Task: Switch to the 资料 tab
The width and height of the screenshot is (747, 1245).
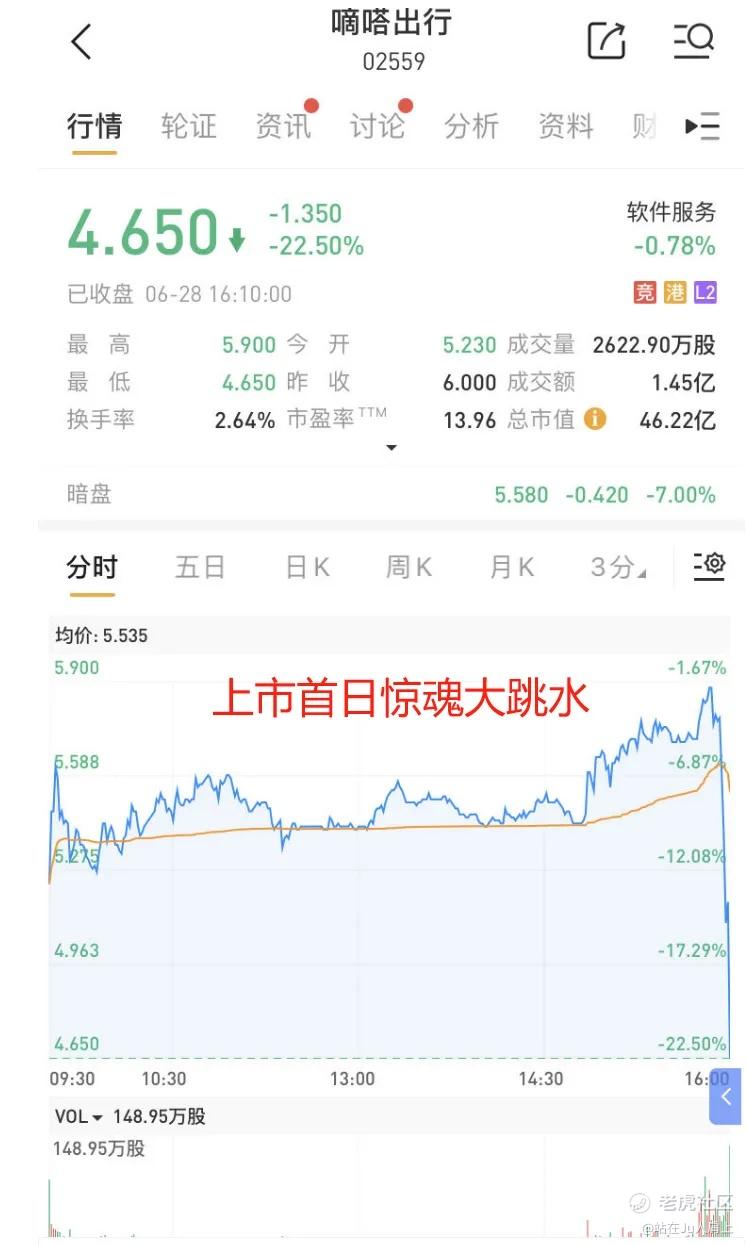Action: (x=566, y=126)
